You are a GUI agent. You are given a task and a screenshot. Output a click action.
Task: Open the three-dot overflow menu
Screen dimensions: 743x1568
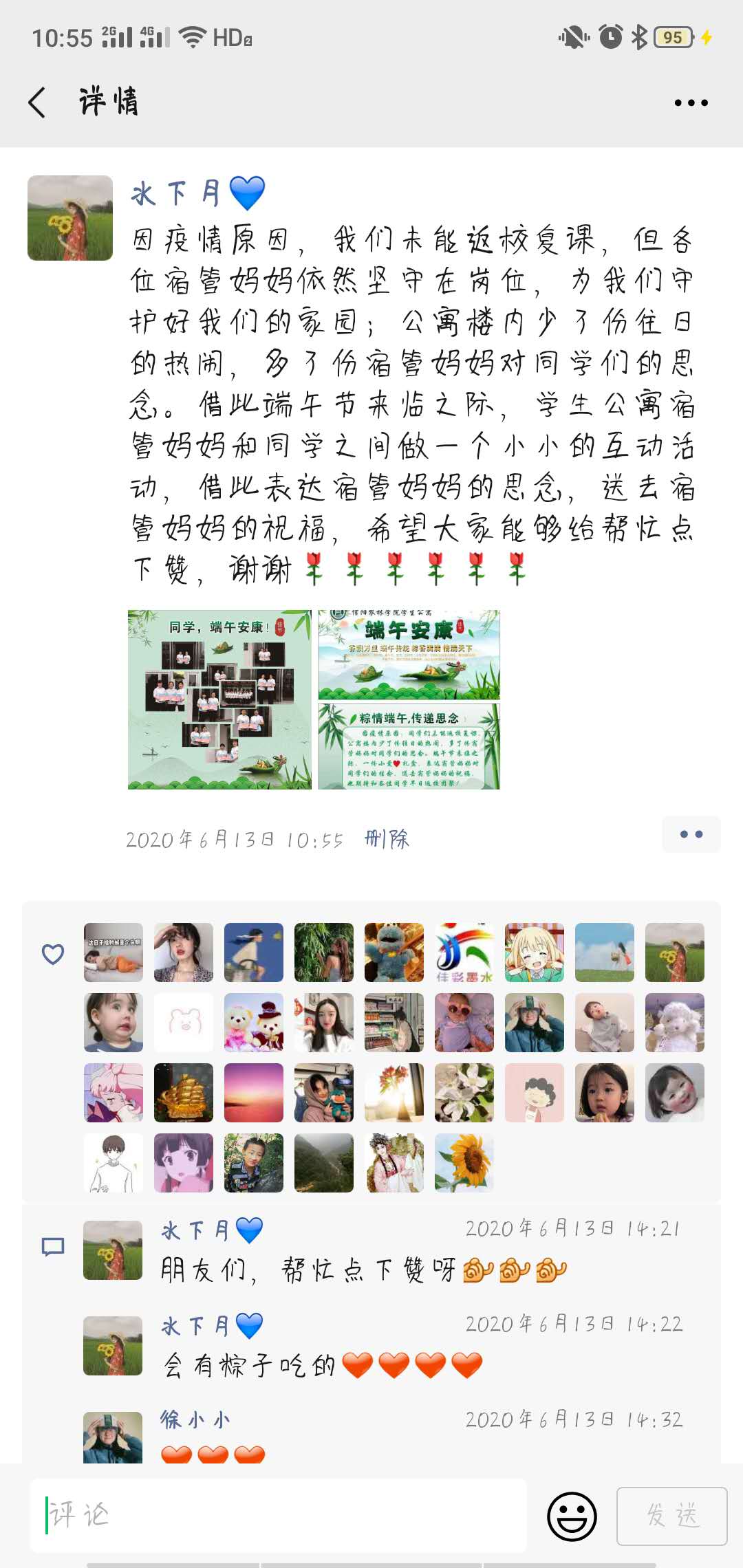(691, 103)
